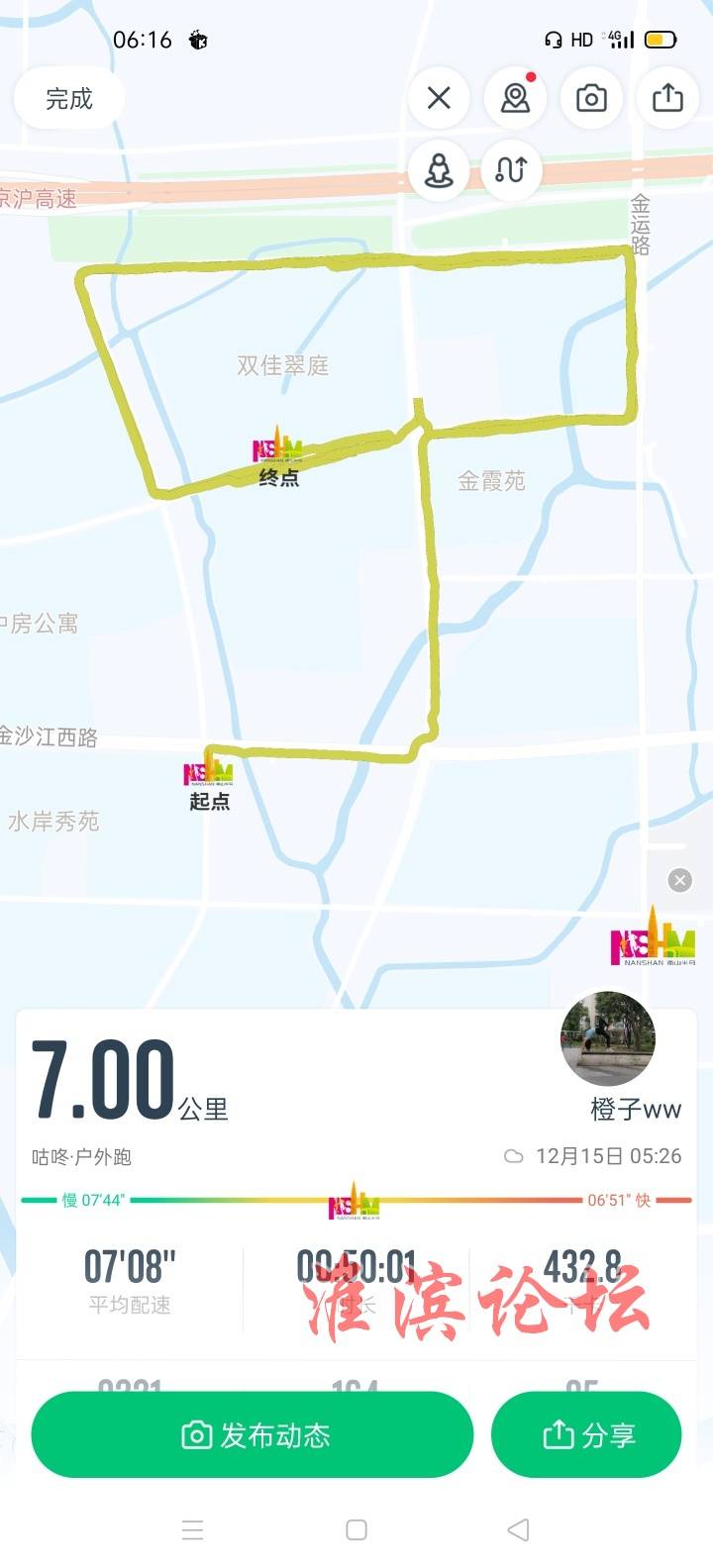Toggle the privacy avatar map icon
Image resolution: width=713 pixels, height=1568 pixels.
coord(439,170)
